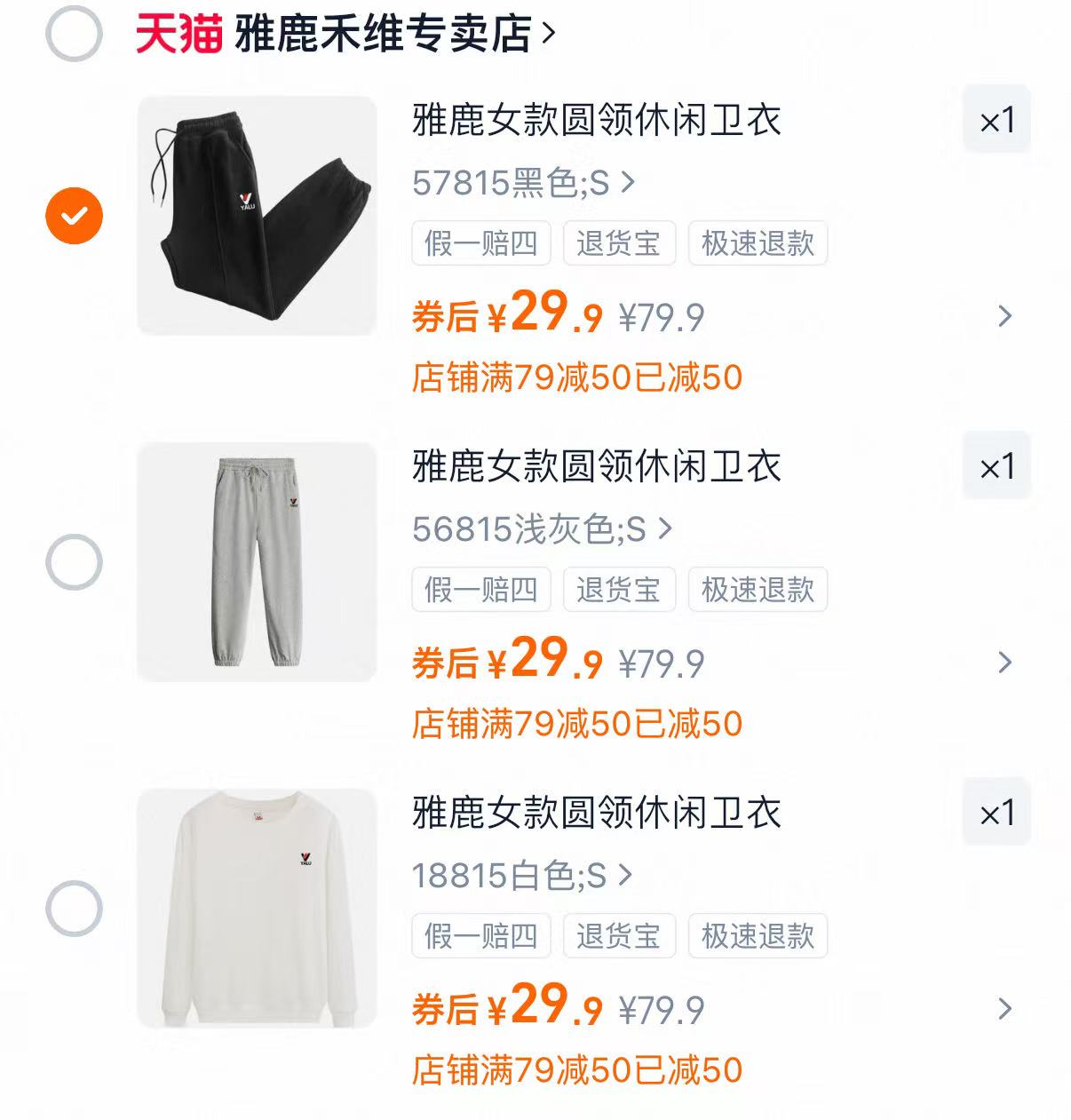1071x1120 pixels.
Task: Click the 退货宝 tag on the gray pants item
Action: tap(619, 590)
